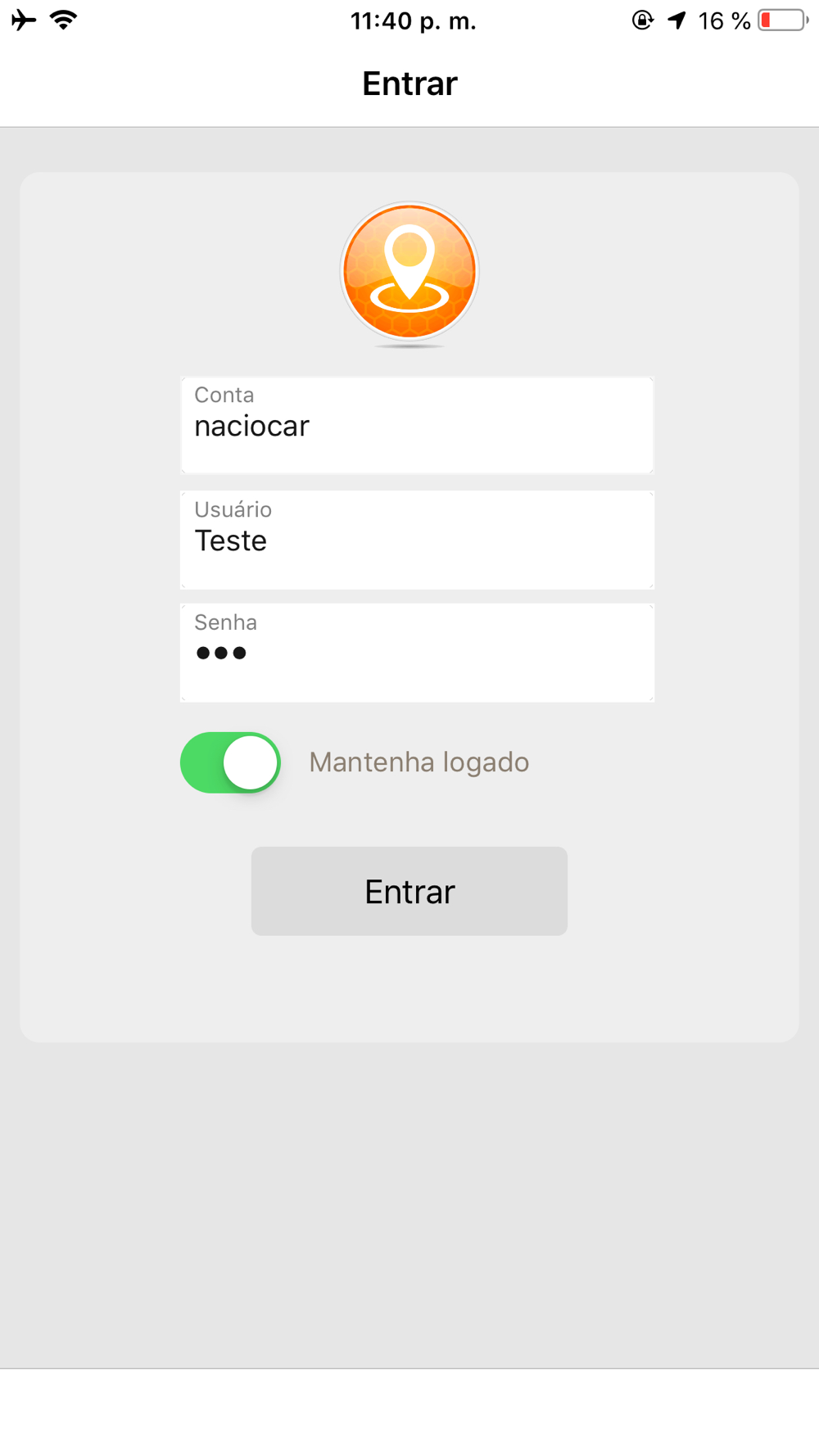The image size is (819, 1456).
Task: Select the Senha password field
Action: click(x=417, y=653)
